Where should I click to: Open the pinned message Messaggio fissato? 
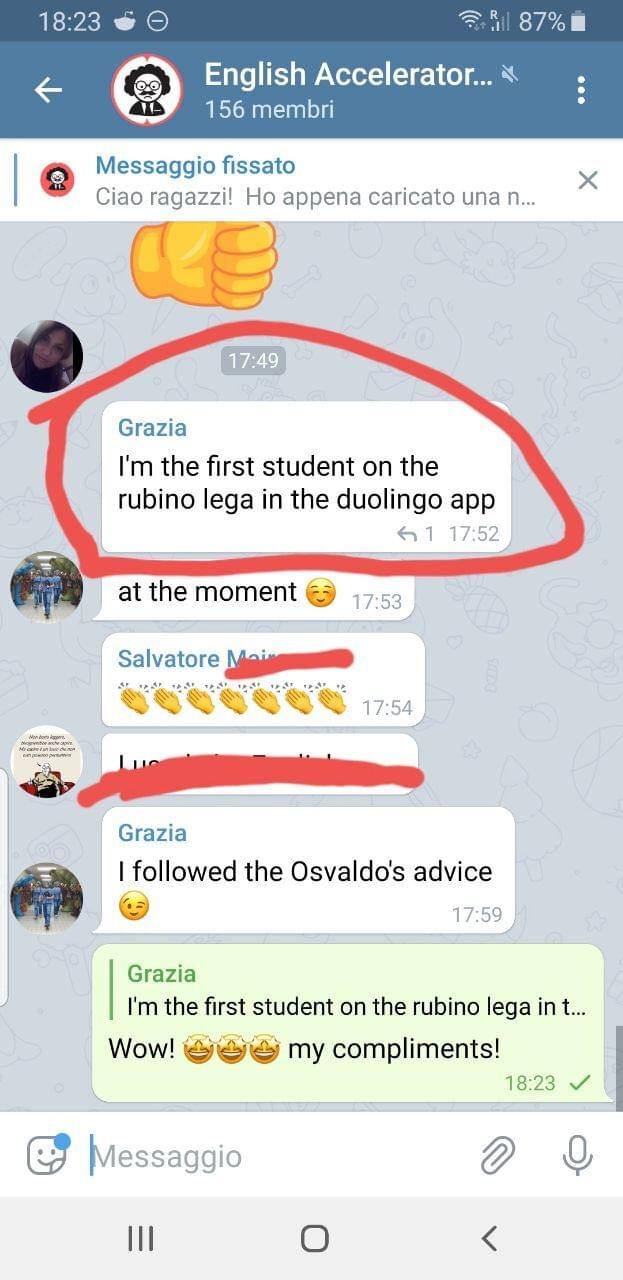click(x=314, y=181)
